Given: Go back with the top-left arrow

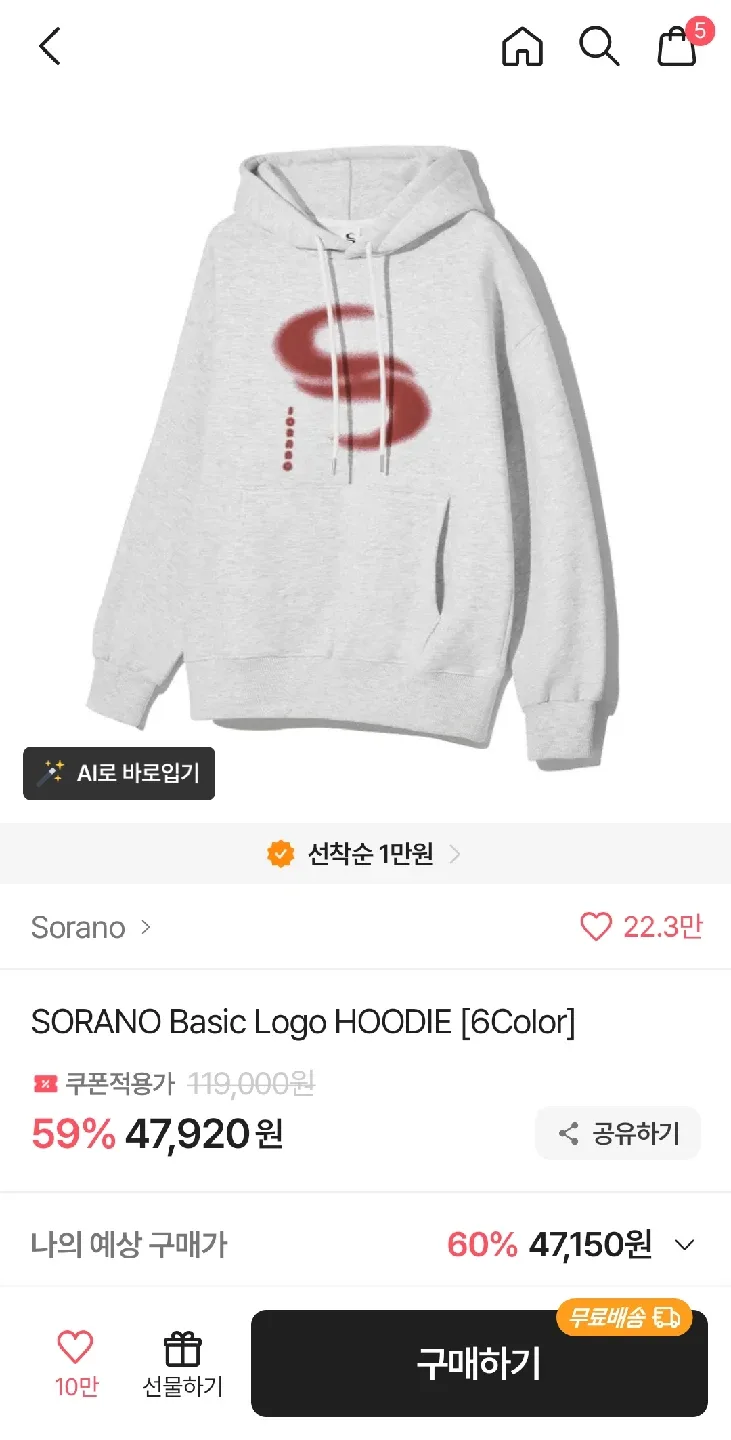Looking at the screenshot, I should coord(50,46).
